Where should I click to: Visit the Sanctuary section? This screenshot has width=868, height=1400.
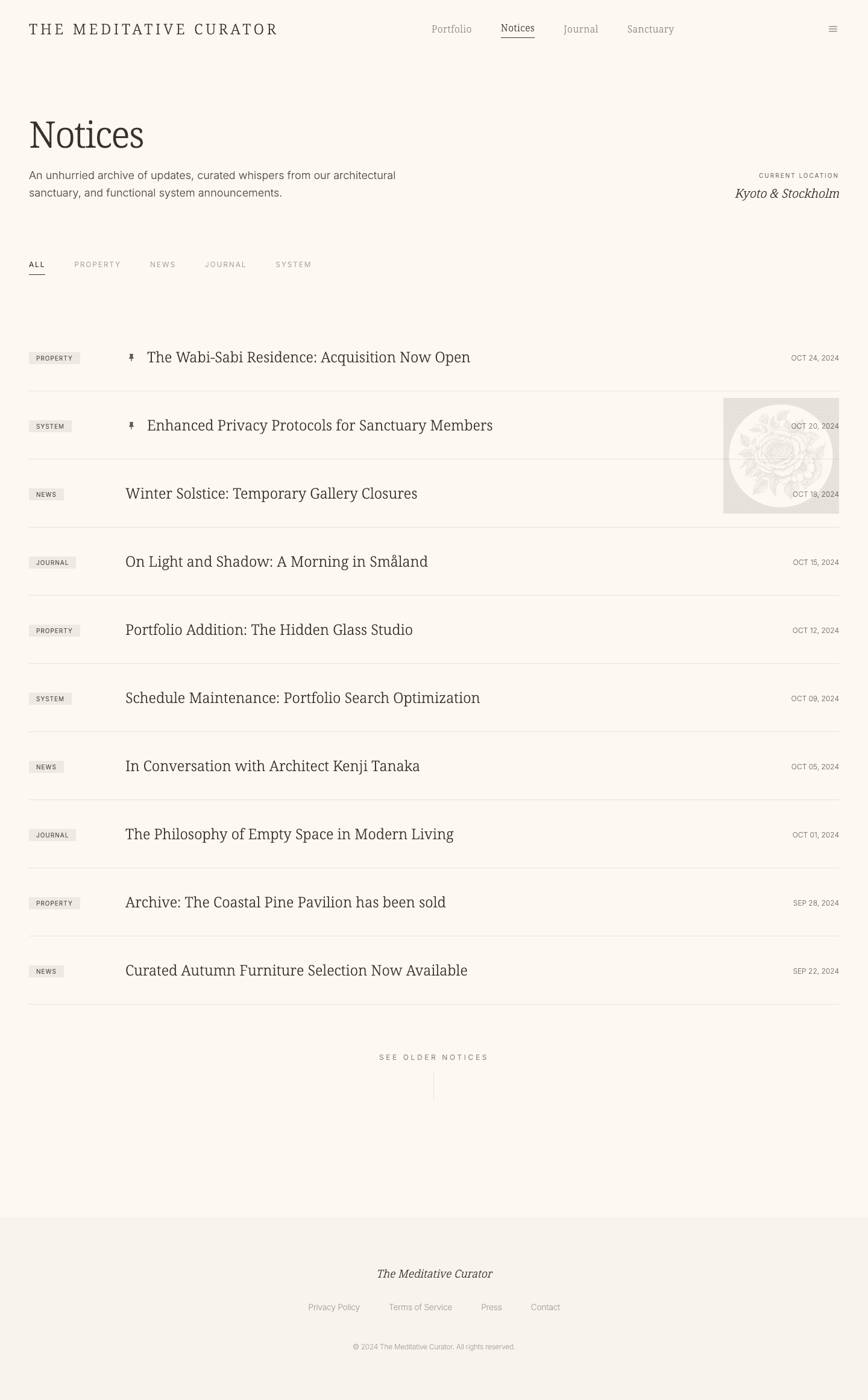(x=650, y=29)
